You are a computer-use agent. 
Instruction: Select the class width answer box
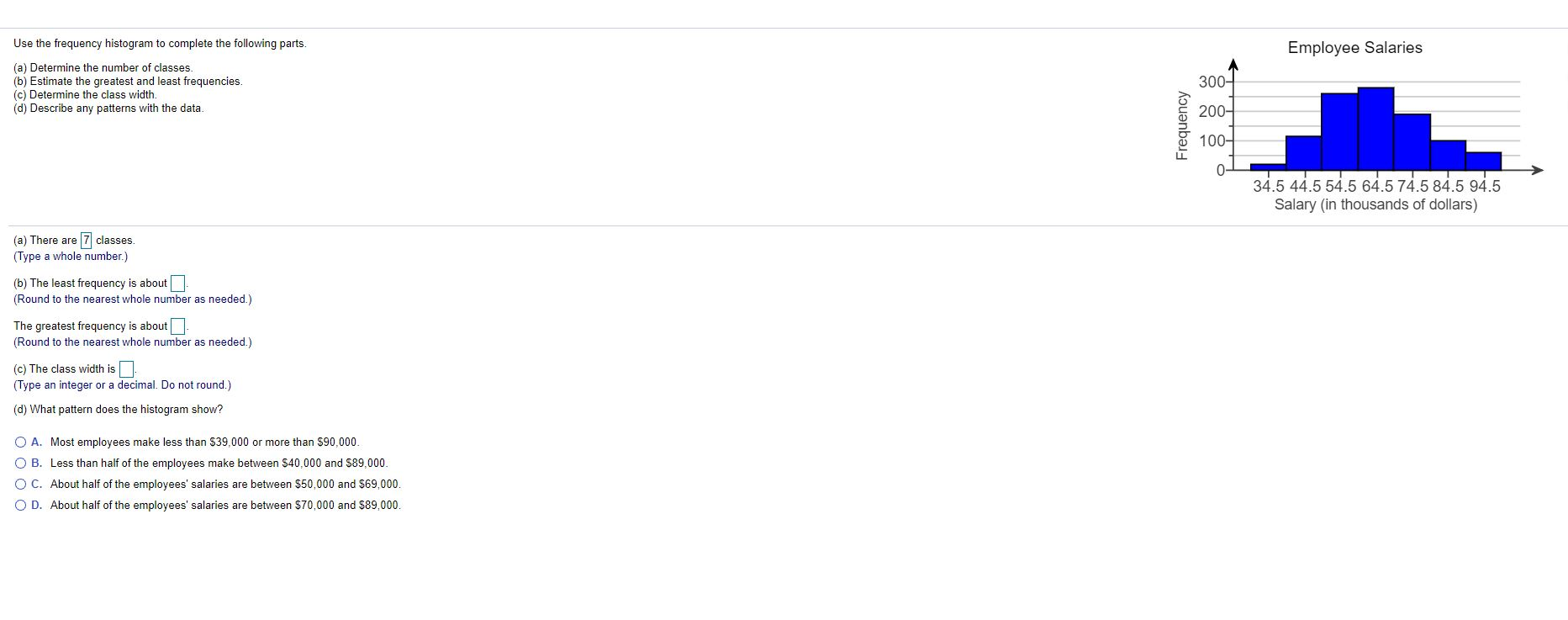(126, 369)
